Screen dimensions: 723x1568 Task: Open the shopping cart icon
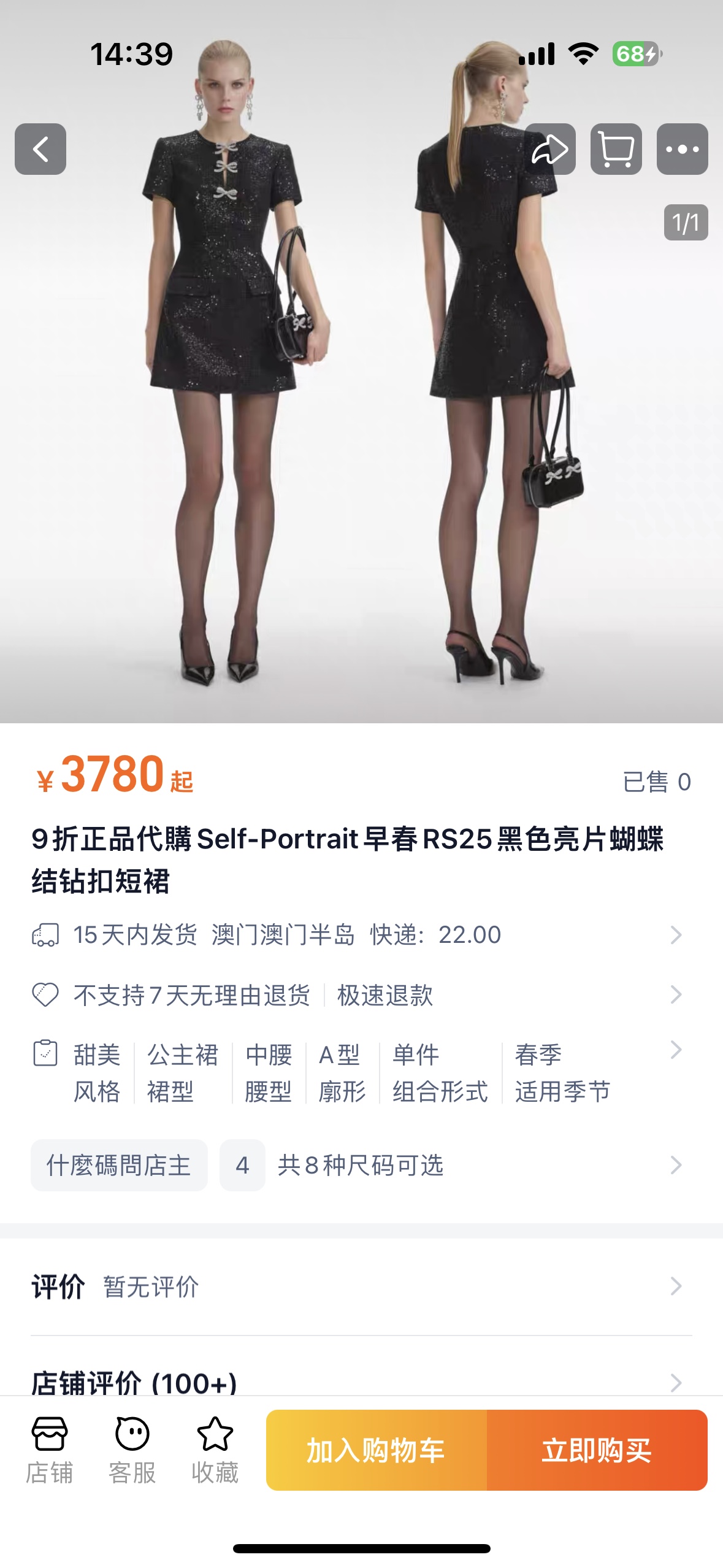[x=616, y=149]
